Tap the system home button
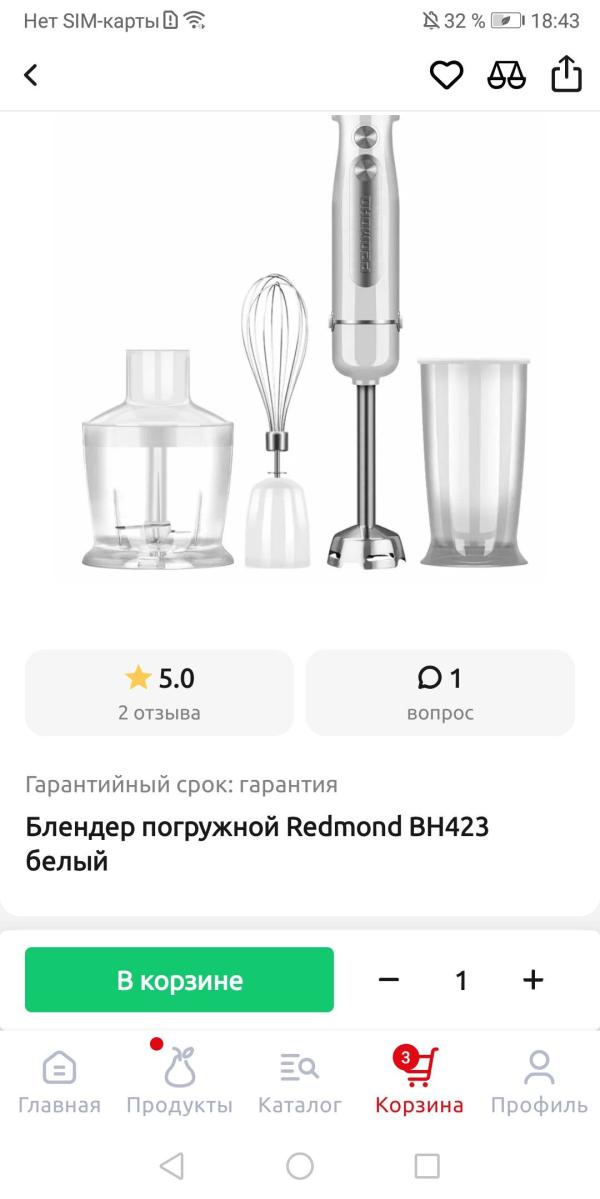Screen dimensions: 600x1199 [x=300, y=1166]
